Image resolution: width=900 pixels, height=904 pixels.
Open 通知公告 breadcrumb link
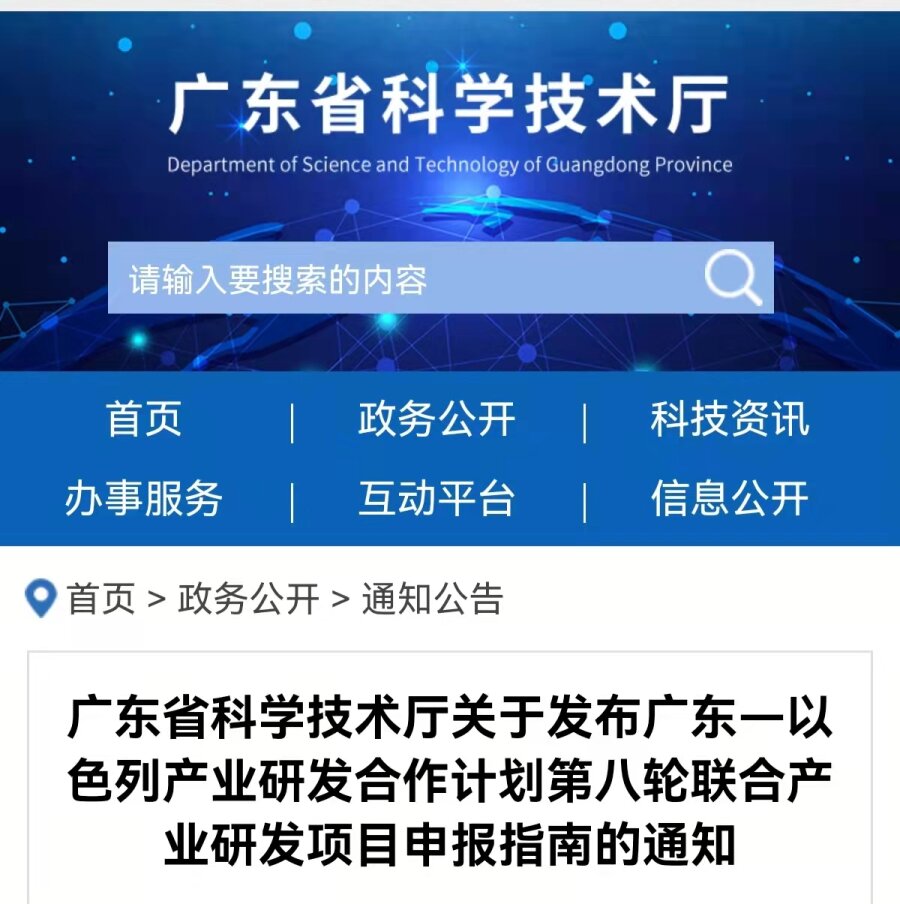coord(432,599)
